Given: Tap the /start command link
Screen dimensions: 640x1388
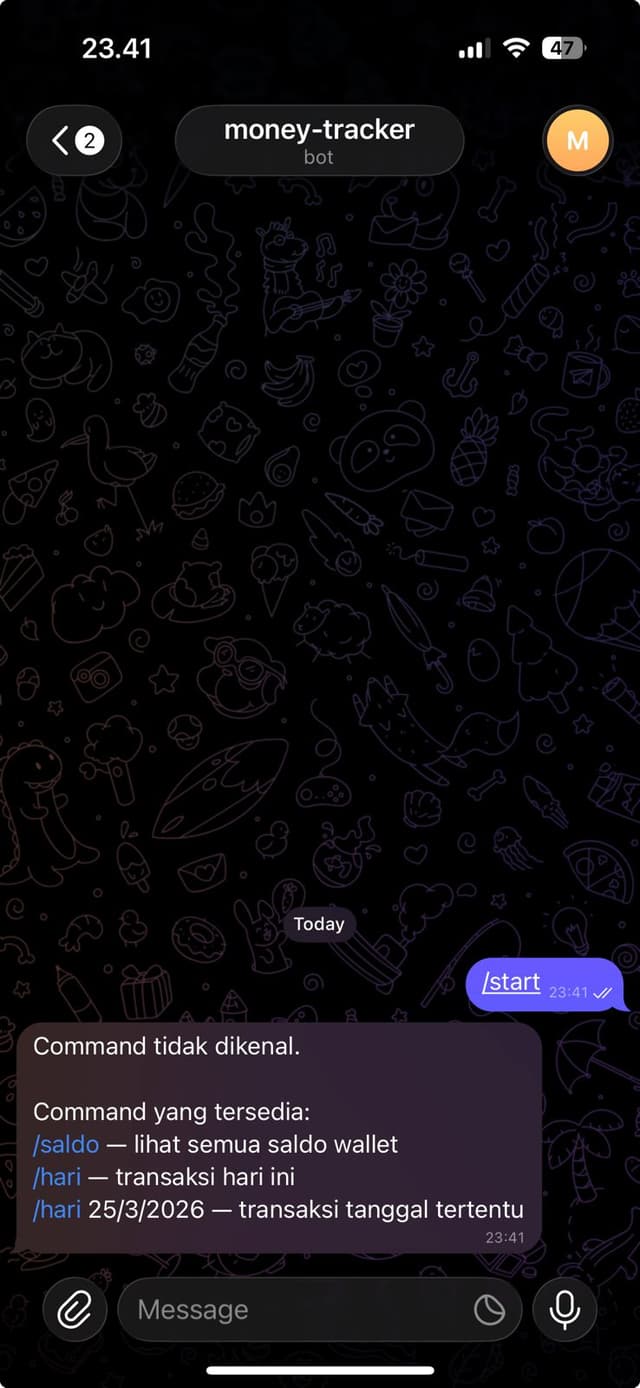Looking at the screenshot, I should (511, 982).
